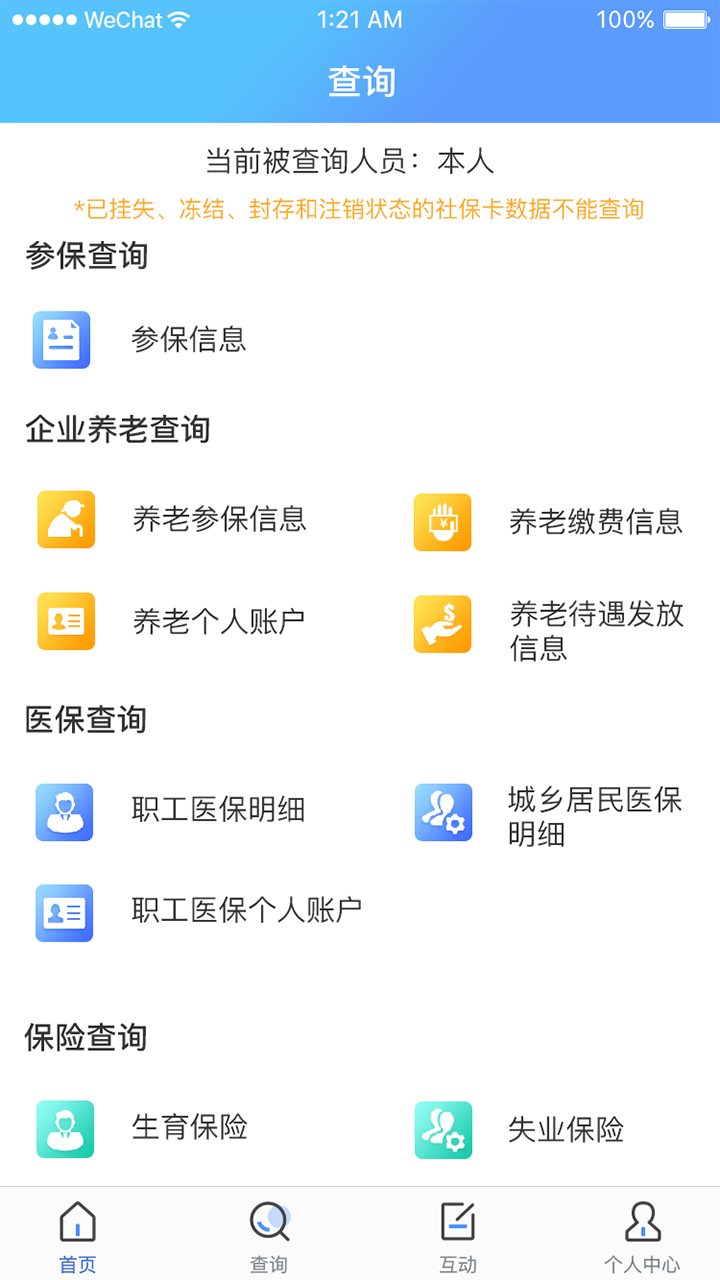Open 养老待遇发放信息
This screenshot has height=1280, width=720.
(596, 630)
